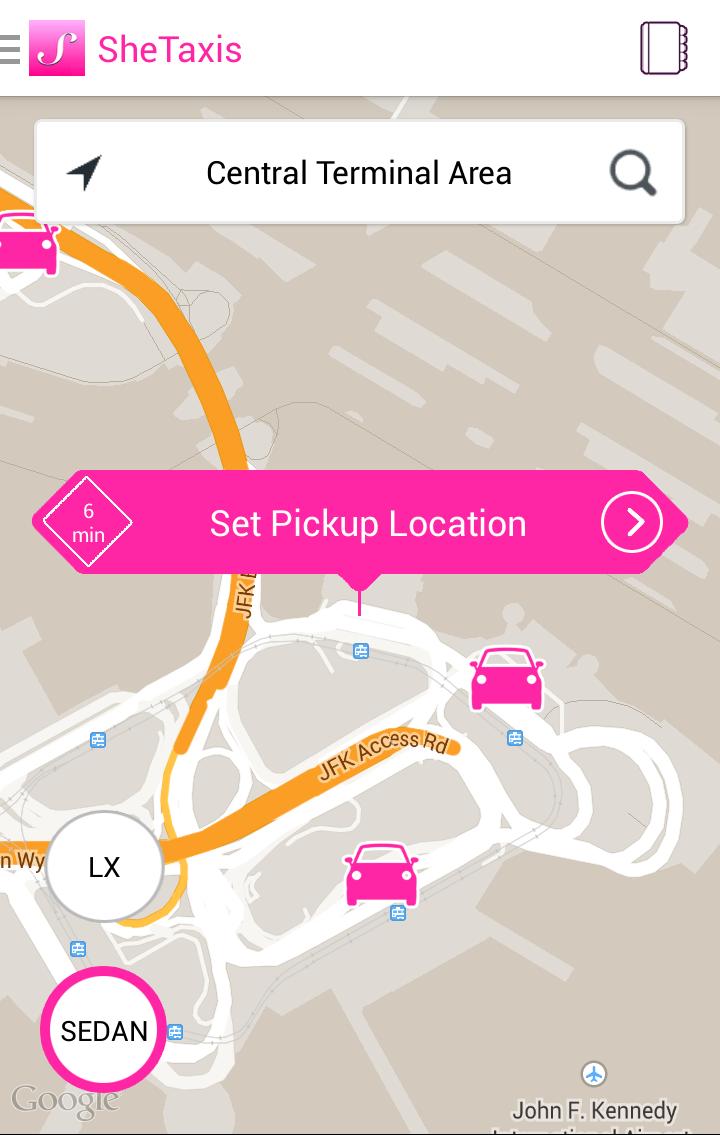Tap the current location arrow icon
Image resolution: width=720 pixels, height=1135 pixels.
coord(85,173)
